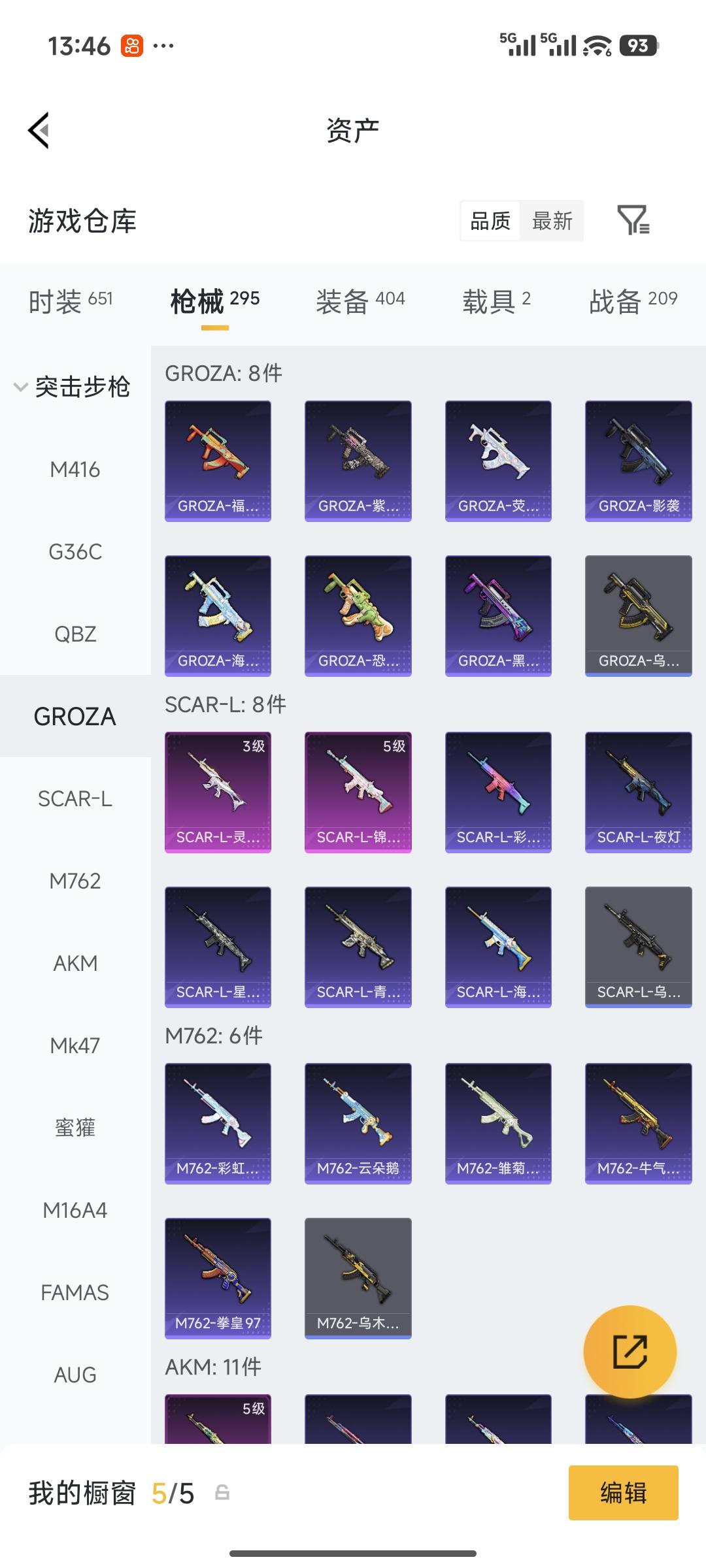Sort warehouse by 最新
706x1568 pixels.
pyautogui.click(x=552, y=221)
